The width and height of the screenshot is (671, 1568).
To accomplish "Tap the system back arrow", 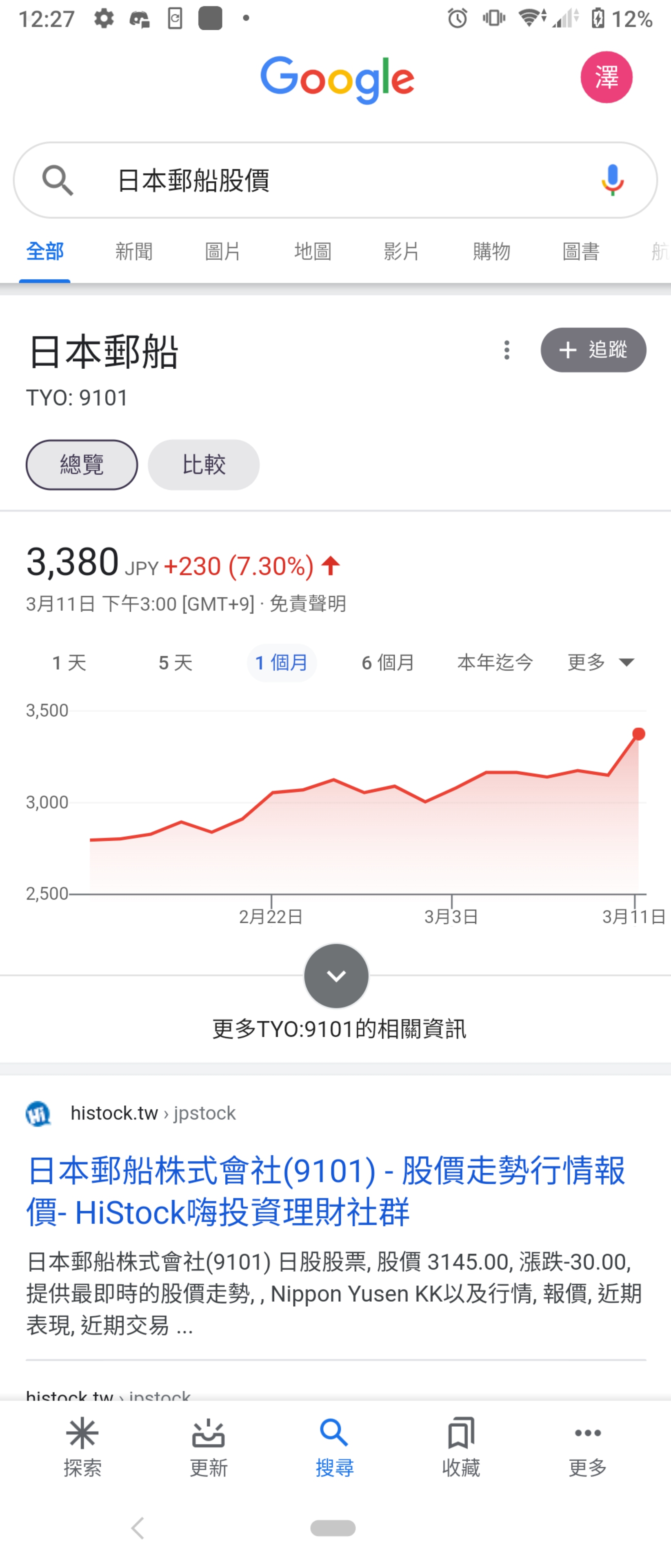I will click(138, 1528).
